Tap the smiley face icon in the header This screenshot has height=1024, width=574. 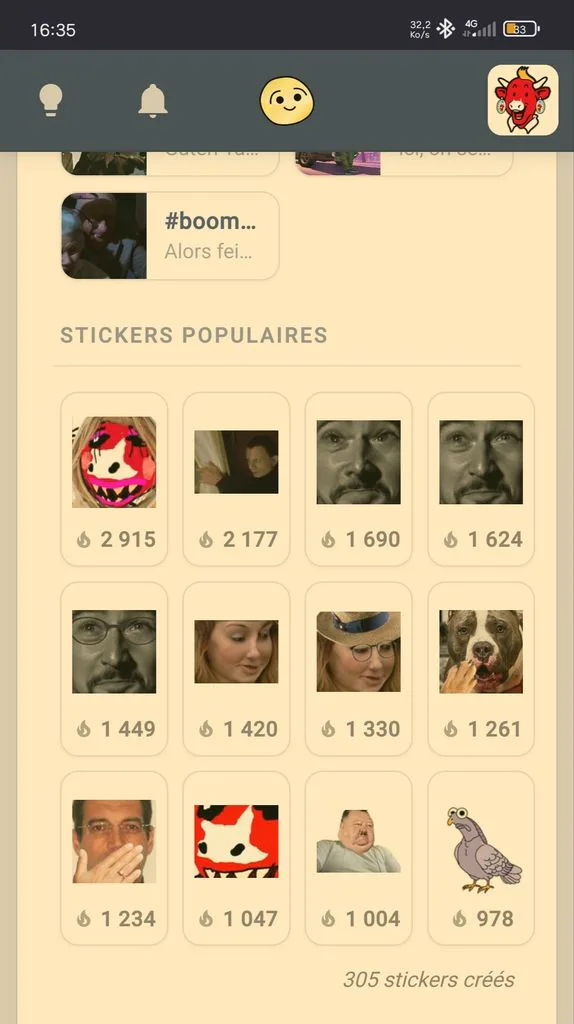coord(287,101)
